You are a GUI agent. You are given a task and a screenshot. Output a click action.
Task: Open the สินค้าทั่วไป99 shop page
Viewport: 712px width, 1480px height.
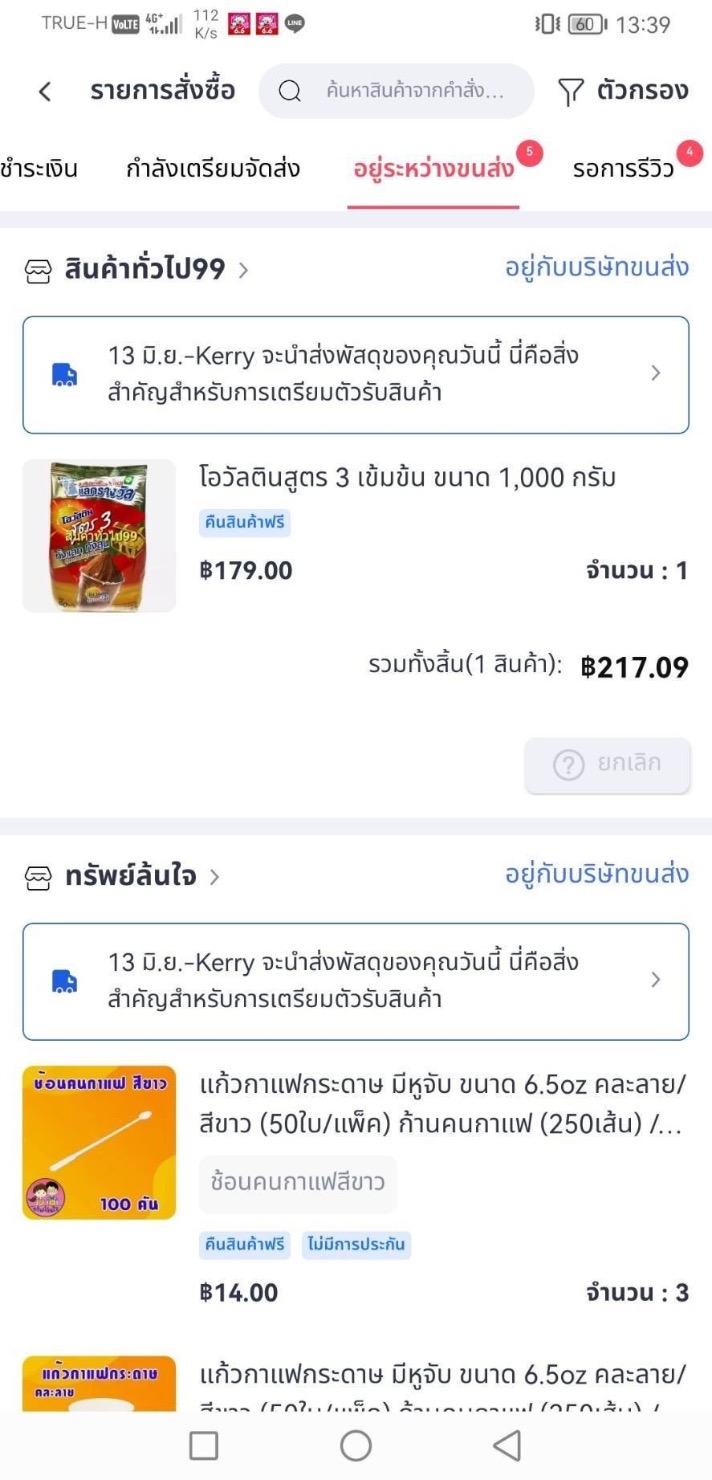pyautogui.click(x=144, y=269)
